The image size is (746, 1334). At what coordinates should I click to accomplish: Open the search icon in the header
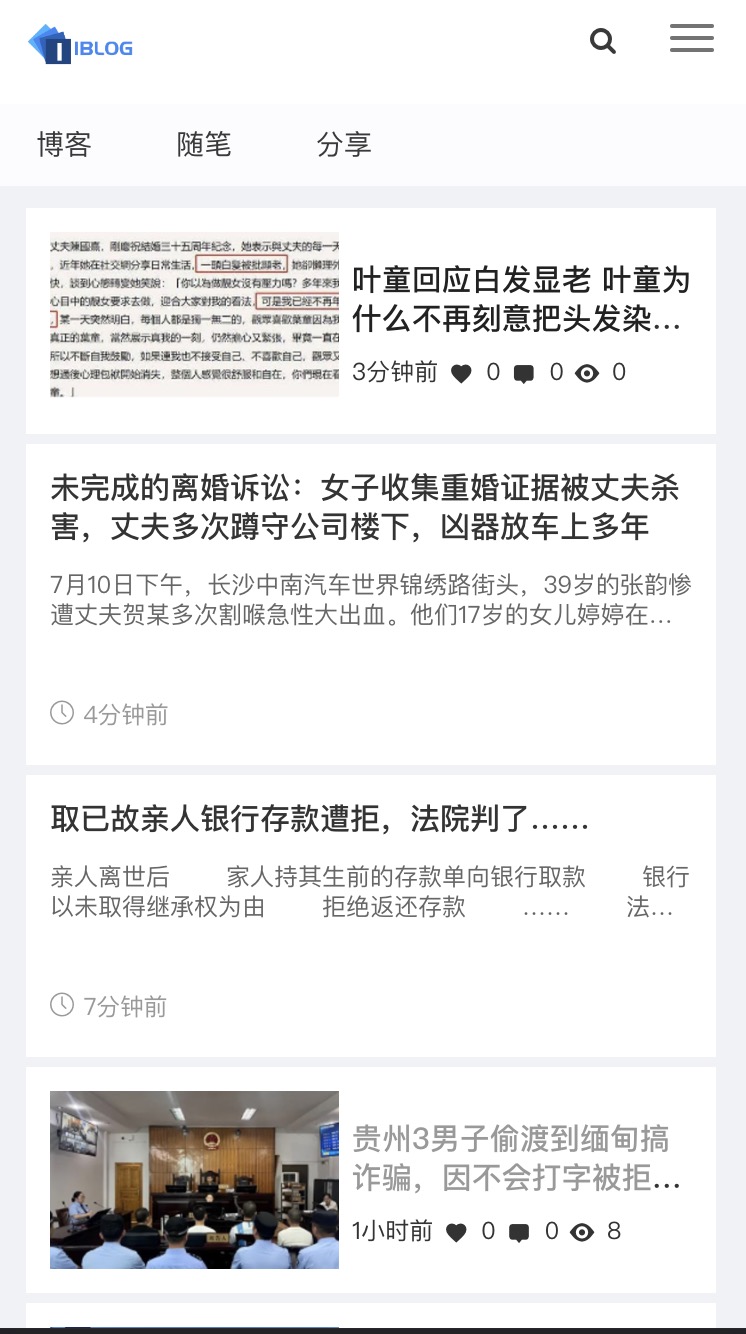point(603,41)
